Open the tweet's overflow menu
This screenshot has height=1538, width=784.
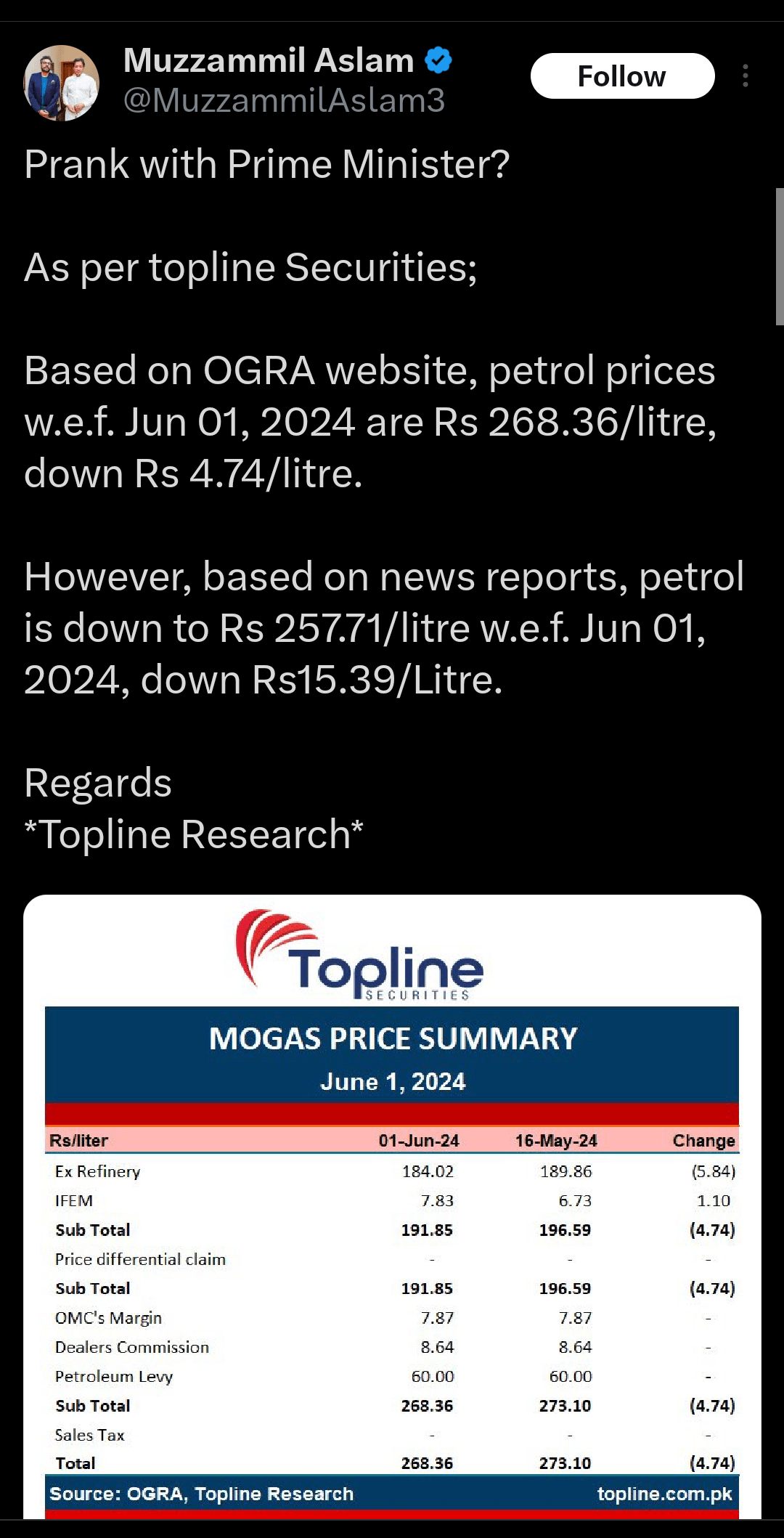(x=746, y=76)
